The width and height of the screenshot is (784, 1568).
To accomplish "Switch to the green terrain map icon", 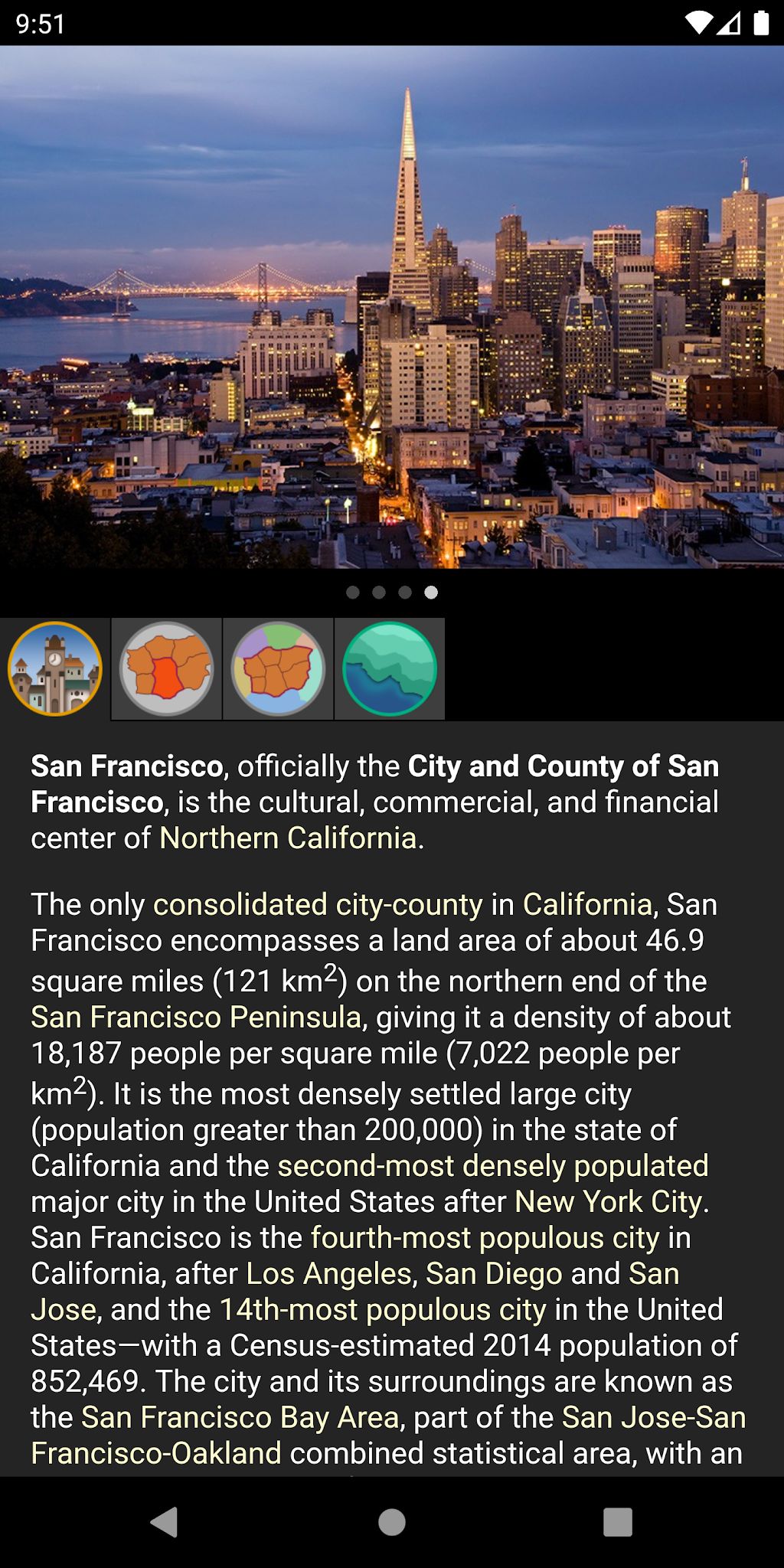I will coord(390,668).
